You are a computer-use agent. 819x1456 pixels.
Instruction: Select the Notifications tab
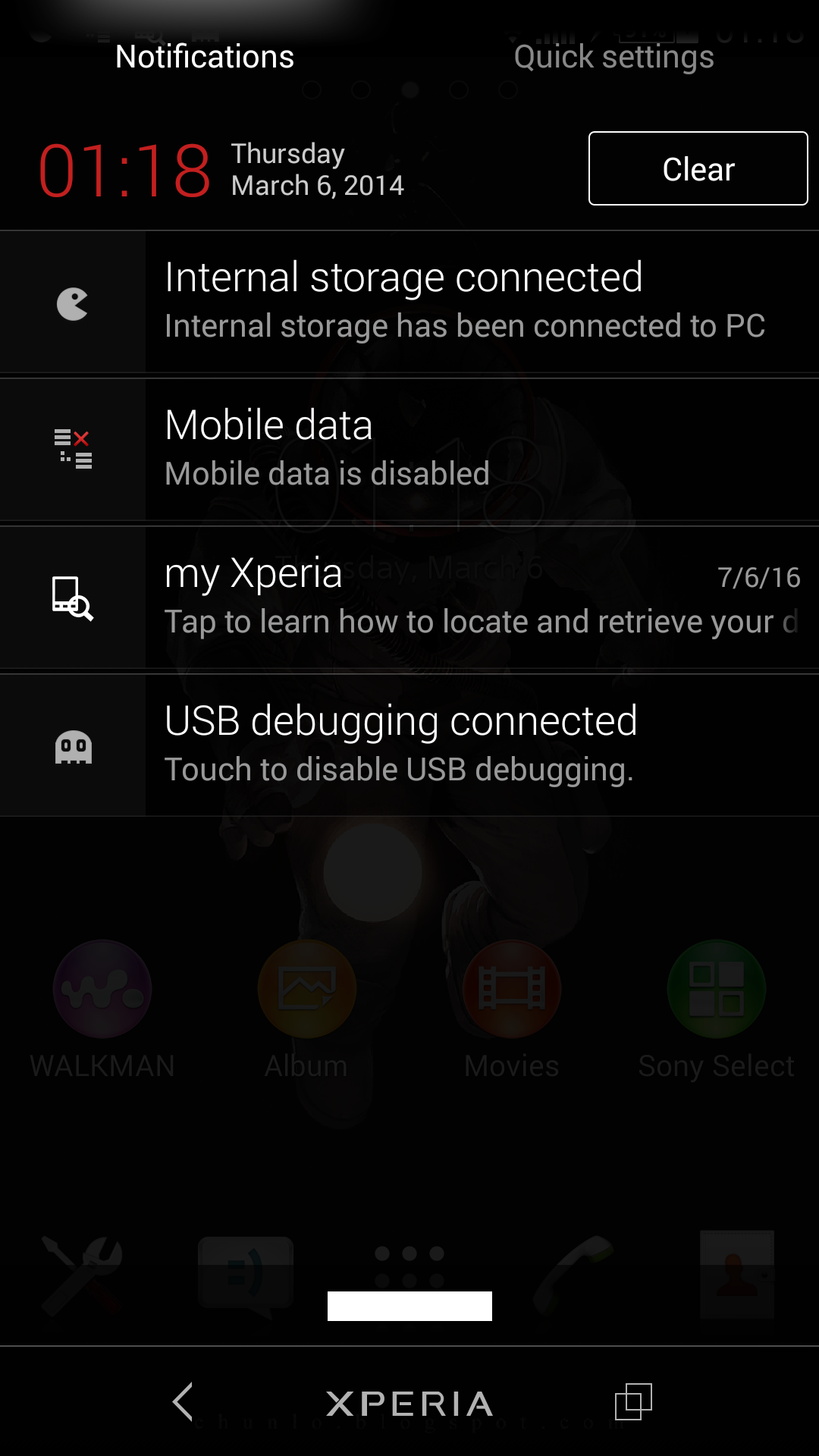(205, 57)
